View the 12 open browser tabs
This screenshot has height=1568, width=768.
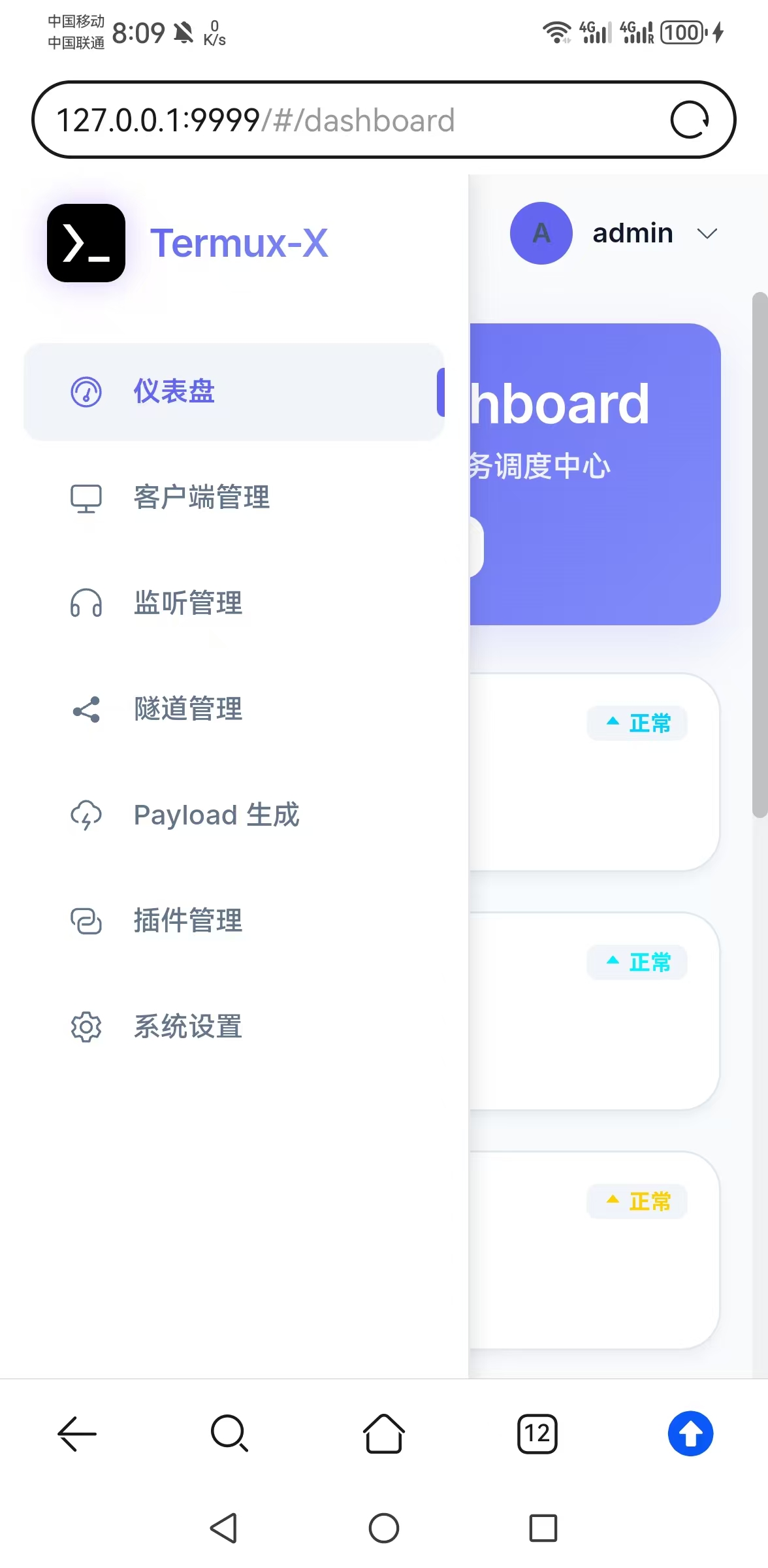click(537, 1433)
